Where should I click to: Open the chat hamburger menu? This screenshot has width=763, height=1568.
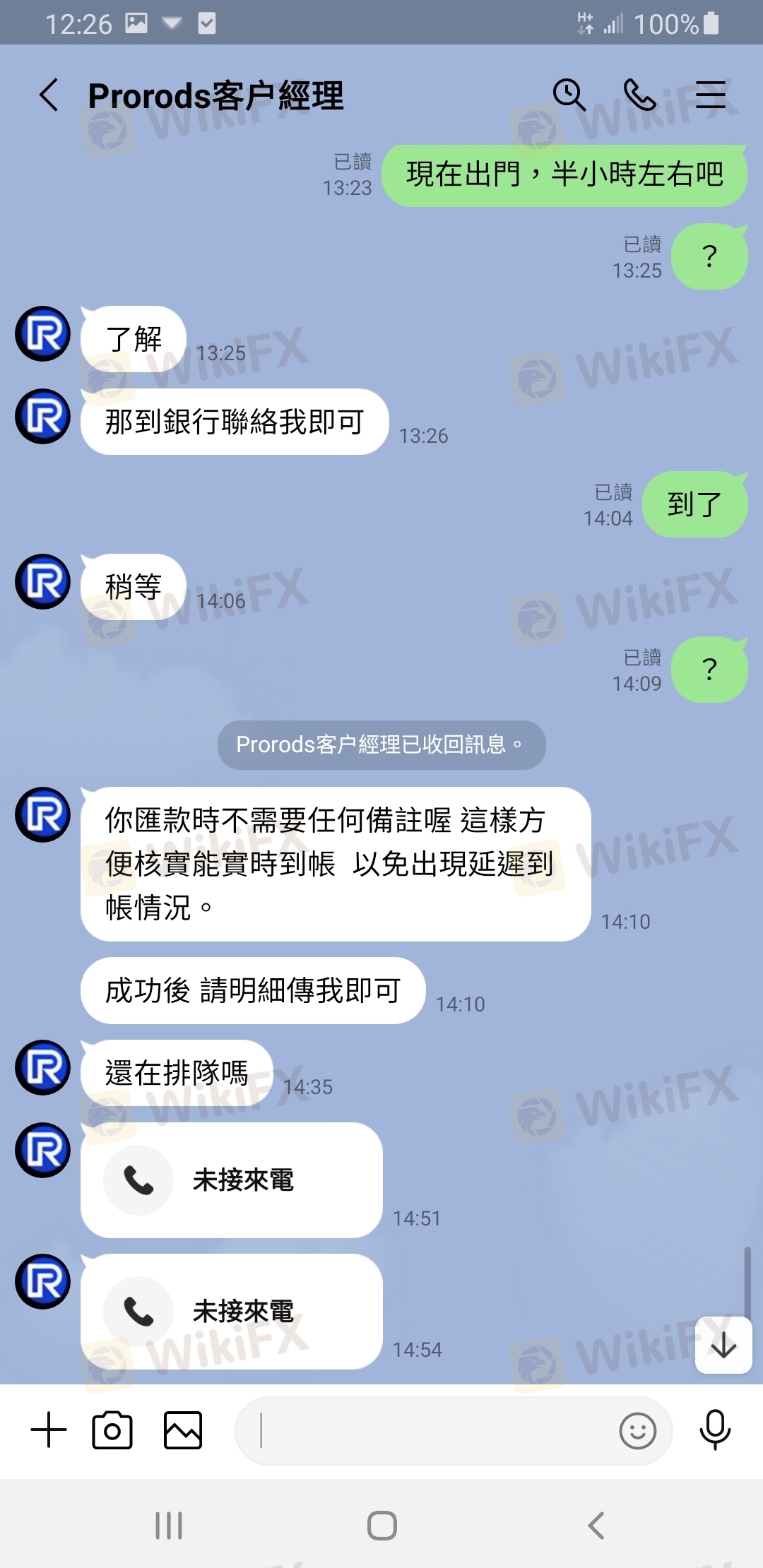click(711, 95)
